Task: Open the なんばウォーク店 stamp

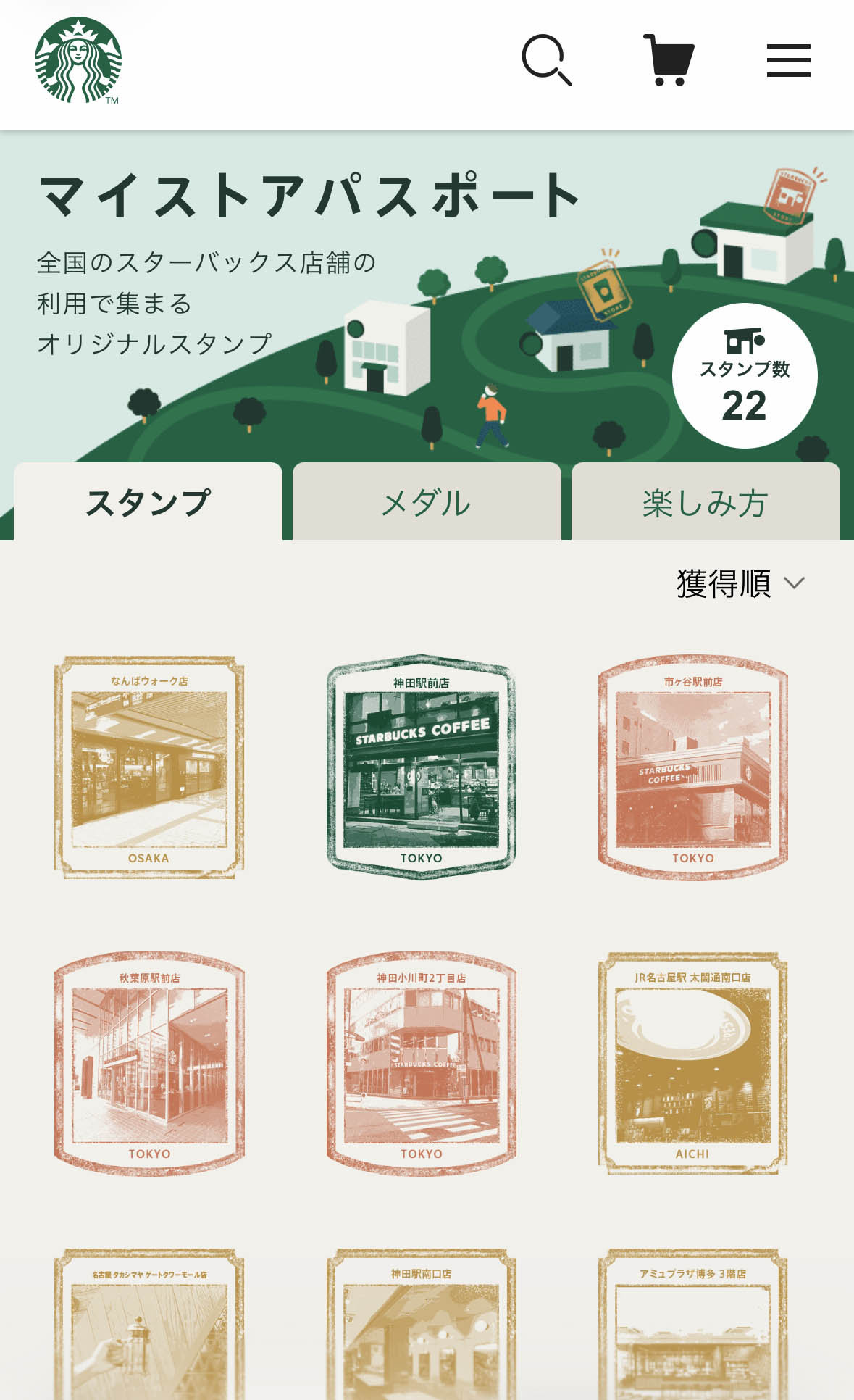Action: click(x=149, y=767)
